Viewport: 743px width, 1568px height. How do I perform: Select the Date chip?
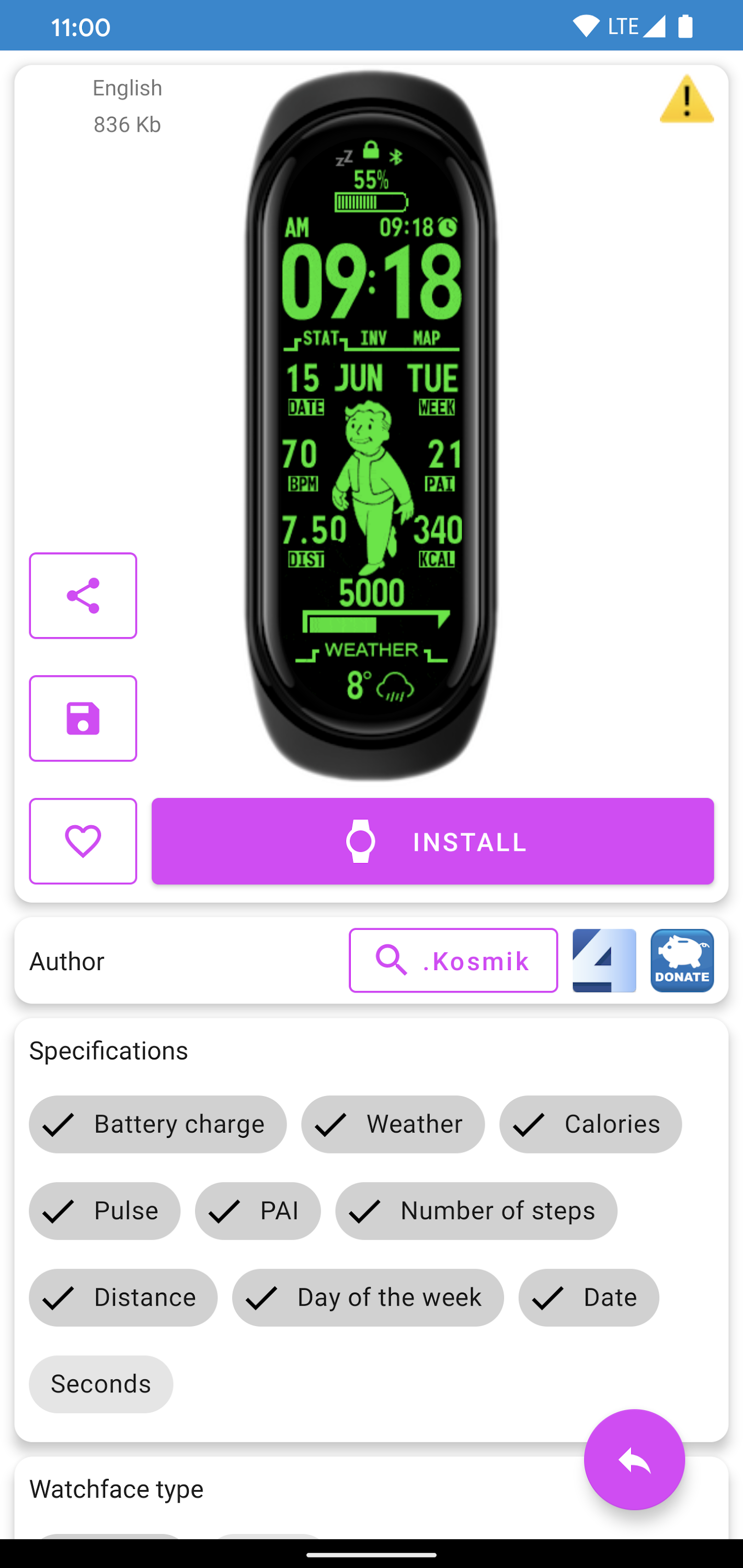(588, 1297)
